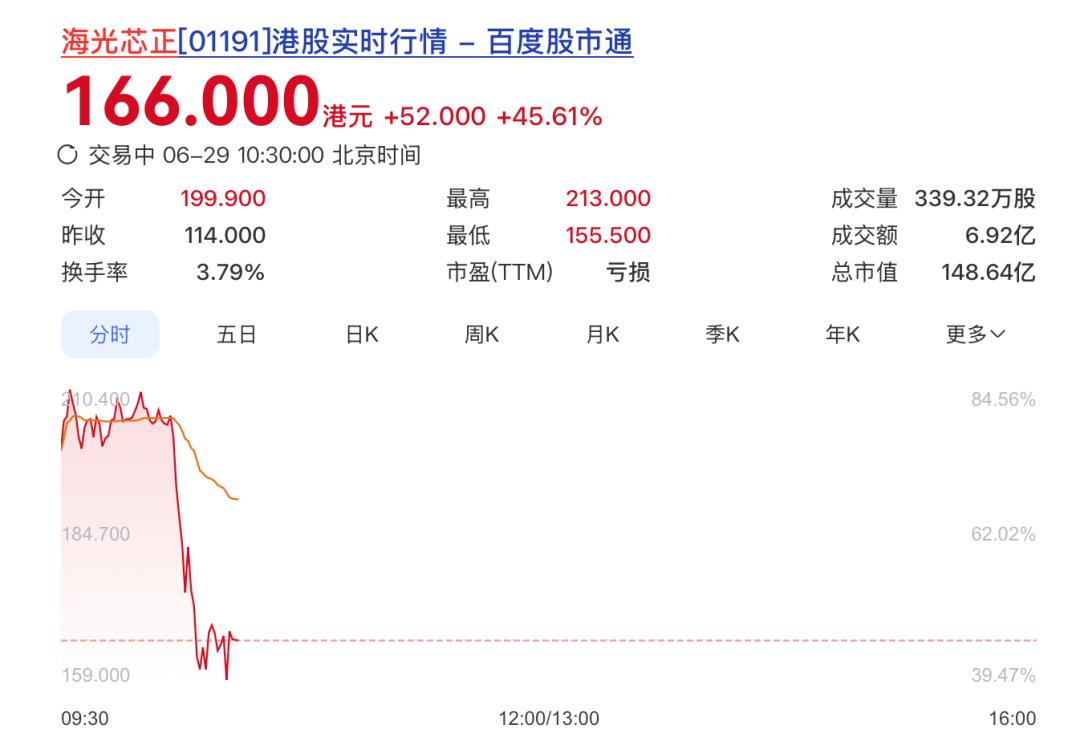Open the 海光芯正 港股实时行情 link
The width and height of the screenshot is (1080, 749).
pyautogui.click(x=347, y=41)
